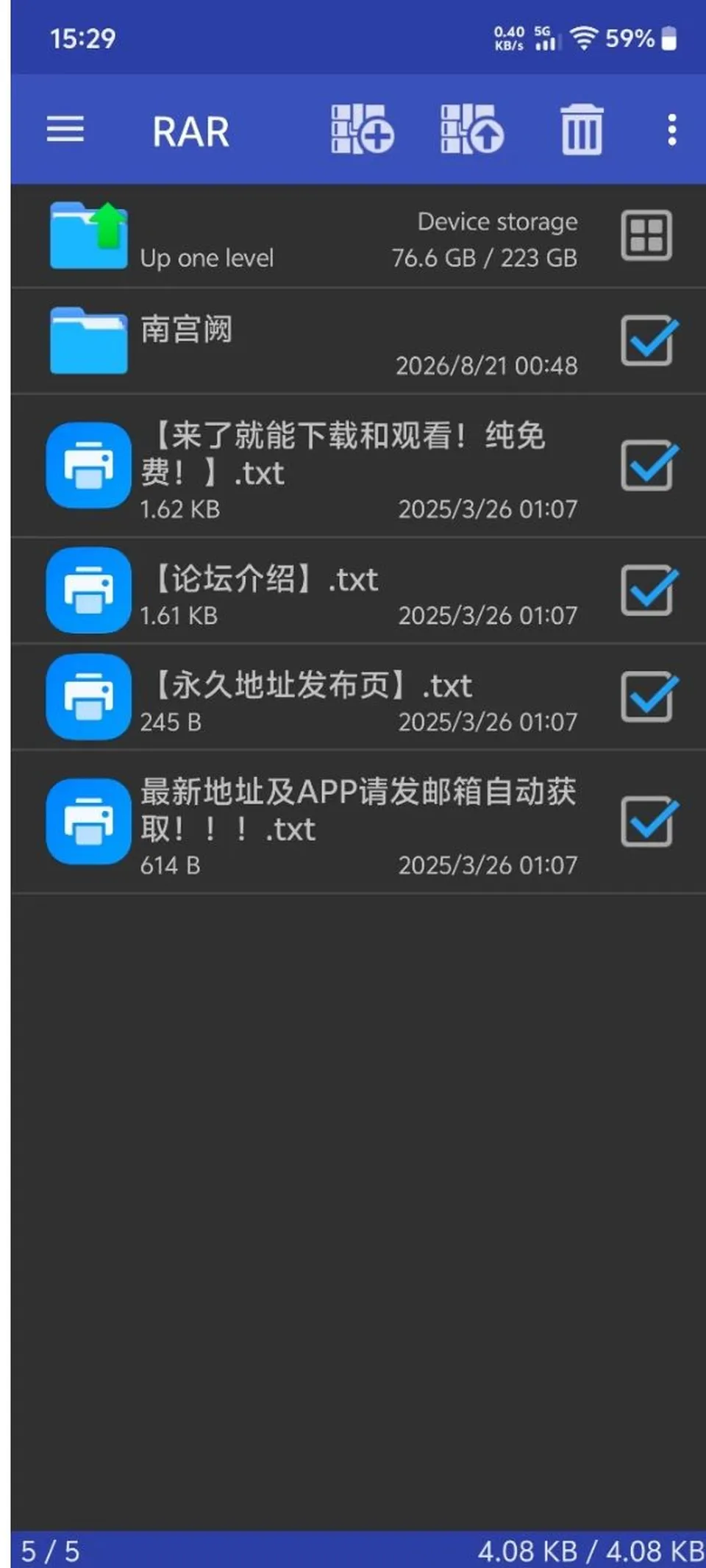Untick the 【永久地址发布页】.txt checkbox
This screenshot has height=1568, width=706.
click(648, 696)
